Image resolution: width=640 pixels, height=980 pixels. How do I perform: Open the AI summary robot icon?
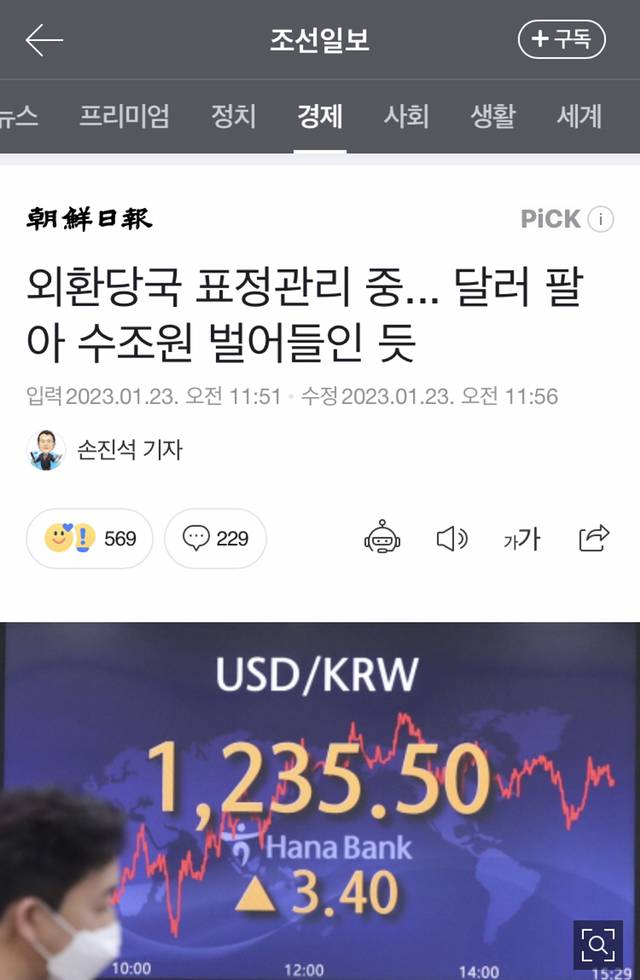pos(382,539)
